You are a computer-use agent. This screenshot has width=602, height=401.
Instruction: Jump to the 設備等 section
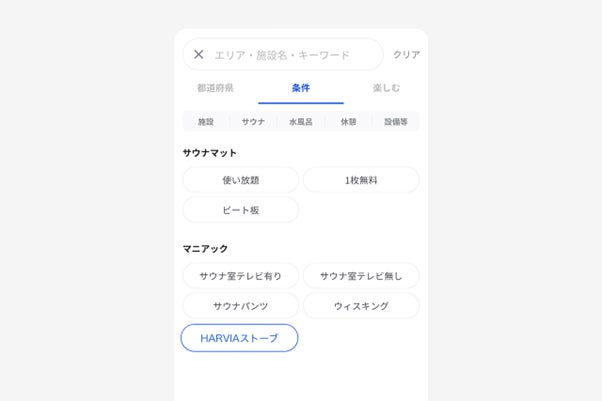[x=396, y=122]
